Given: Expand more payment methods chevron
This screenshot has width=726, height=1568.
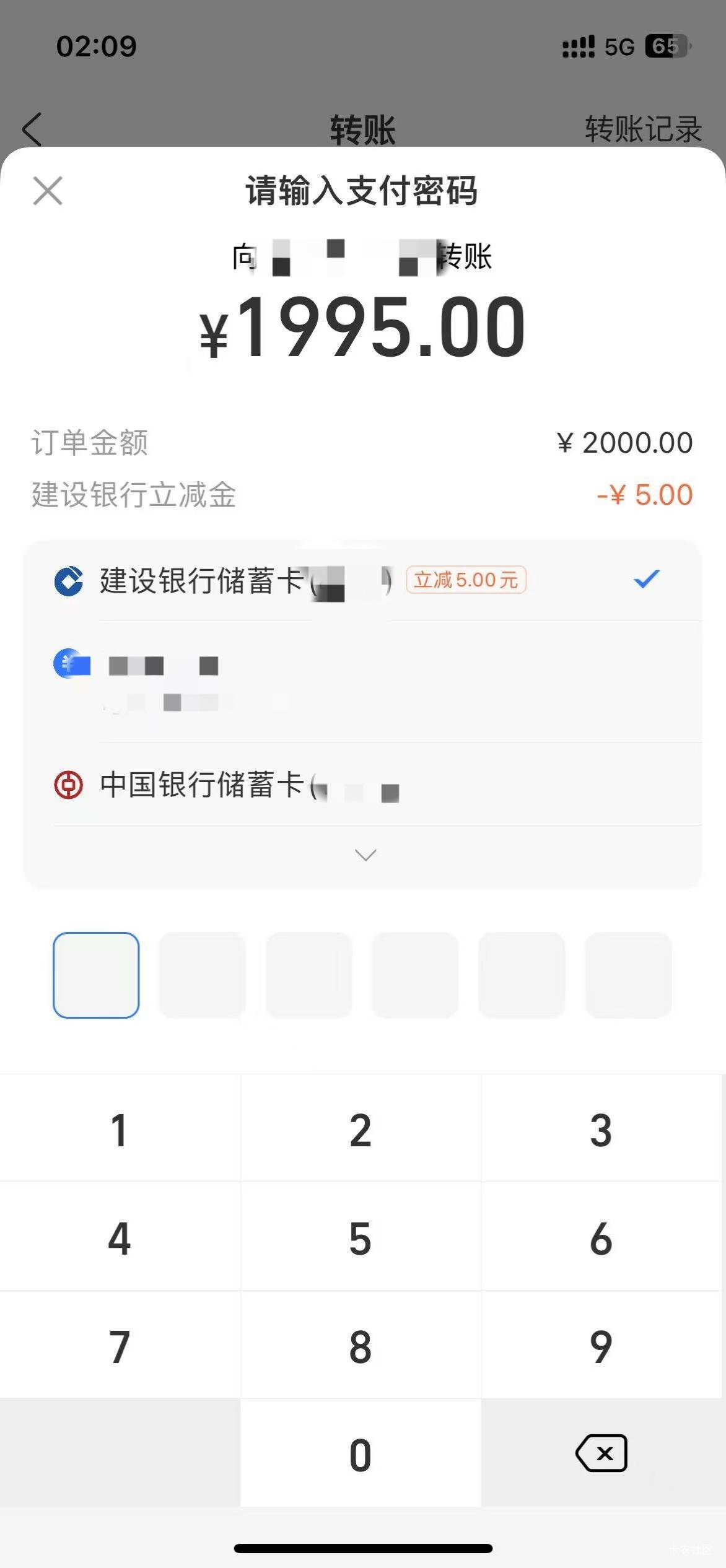Looking at the screenshot, I should (x=365, y=855).
